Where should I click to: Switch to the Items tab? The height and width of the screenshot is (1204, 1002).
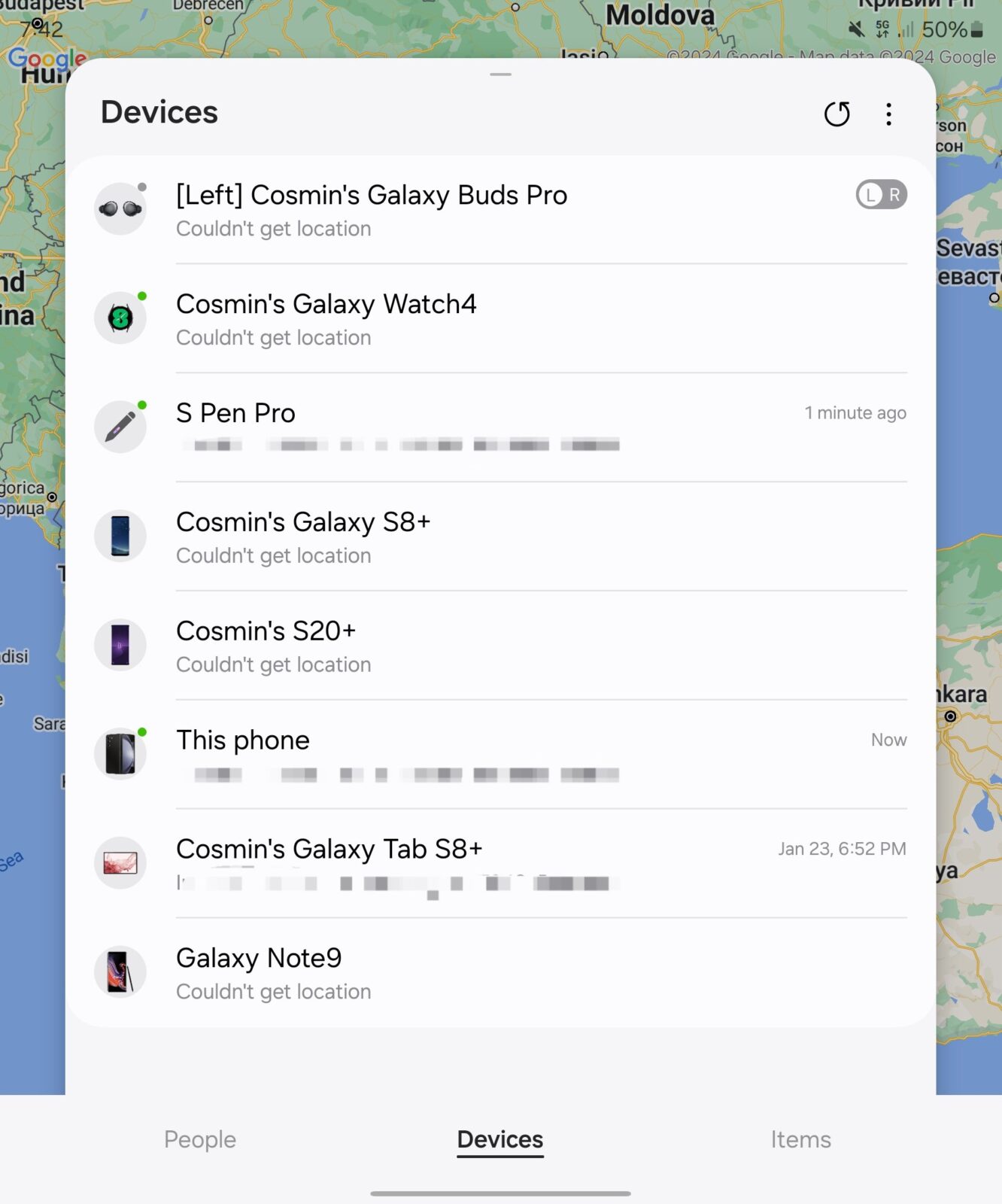tap(800, 1139)
